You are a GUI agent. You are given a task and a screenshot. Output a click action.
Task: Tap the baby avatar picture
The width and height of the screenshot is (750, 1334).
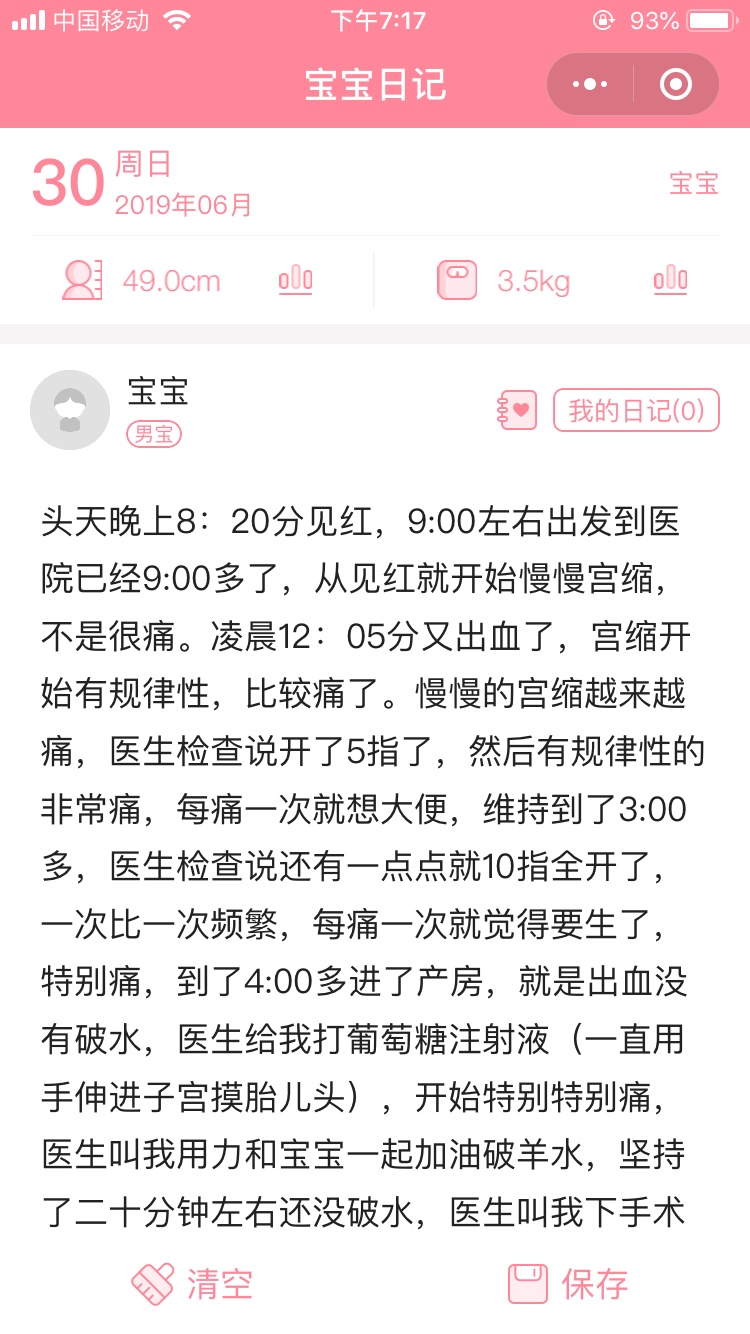[70, 410]
